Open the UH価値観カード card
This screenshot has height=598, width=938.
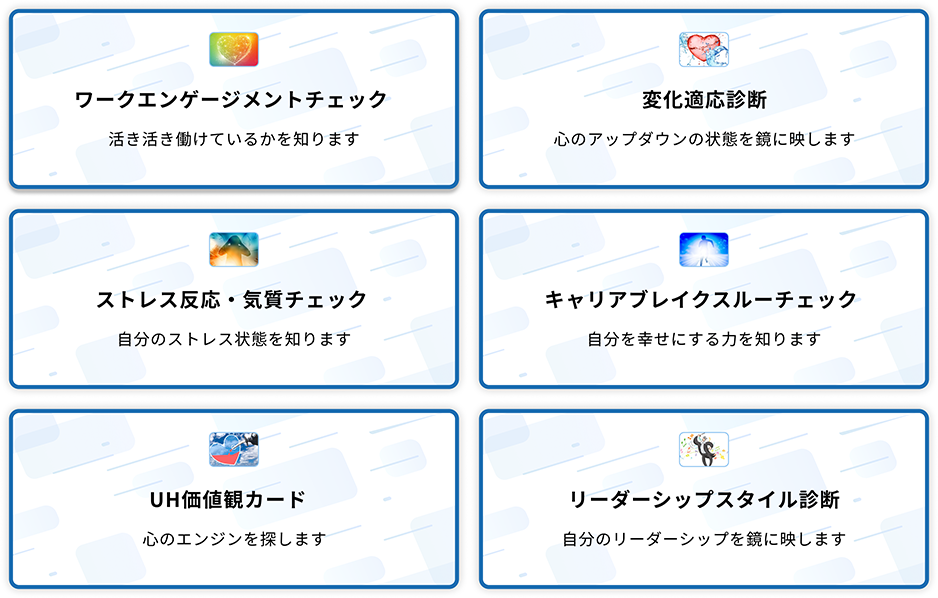click(x=233, y=499)
